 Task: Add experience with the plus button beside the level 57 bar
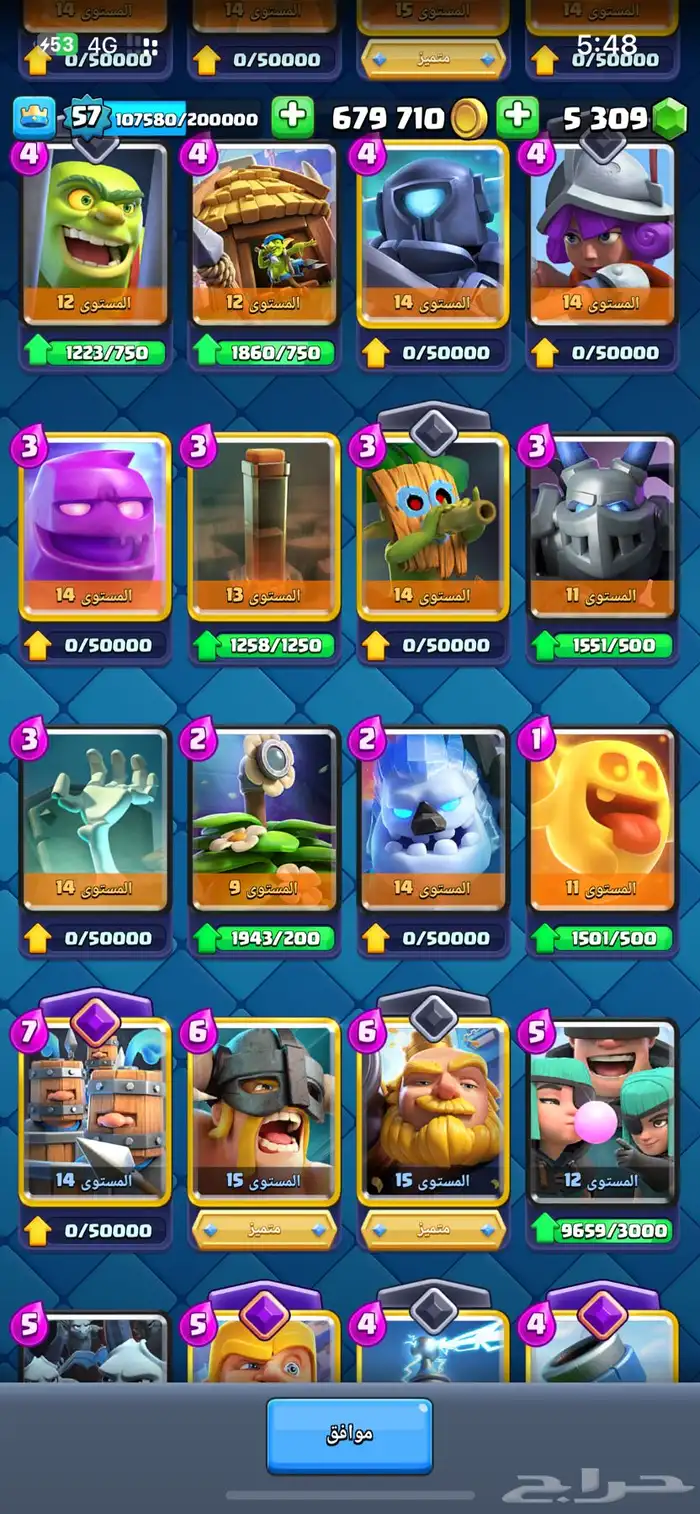(292, 118)
